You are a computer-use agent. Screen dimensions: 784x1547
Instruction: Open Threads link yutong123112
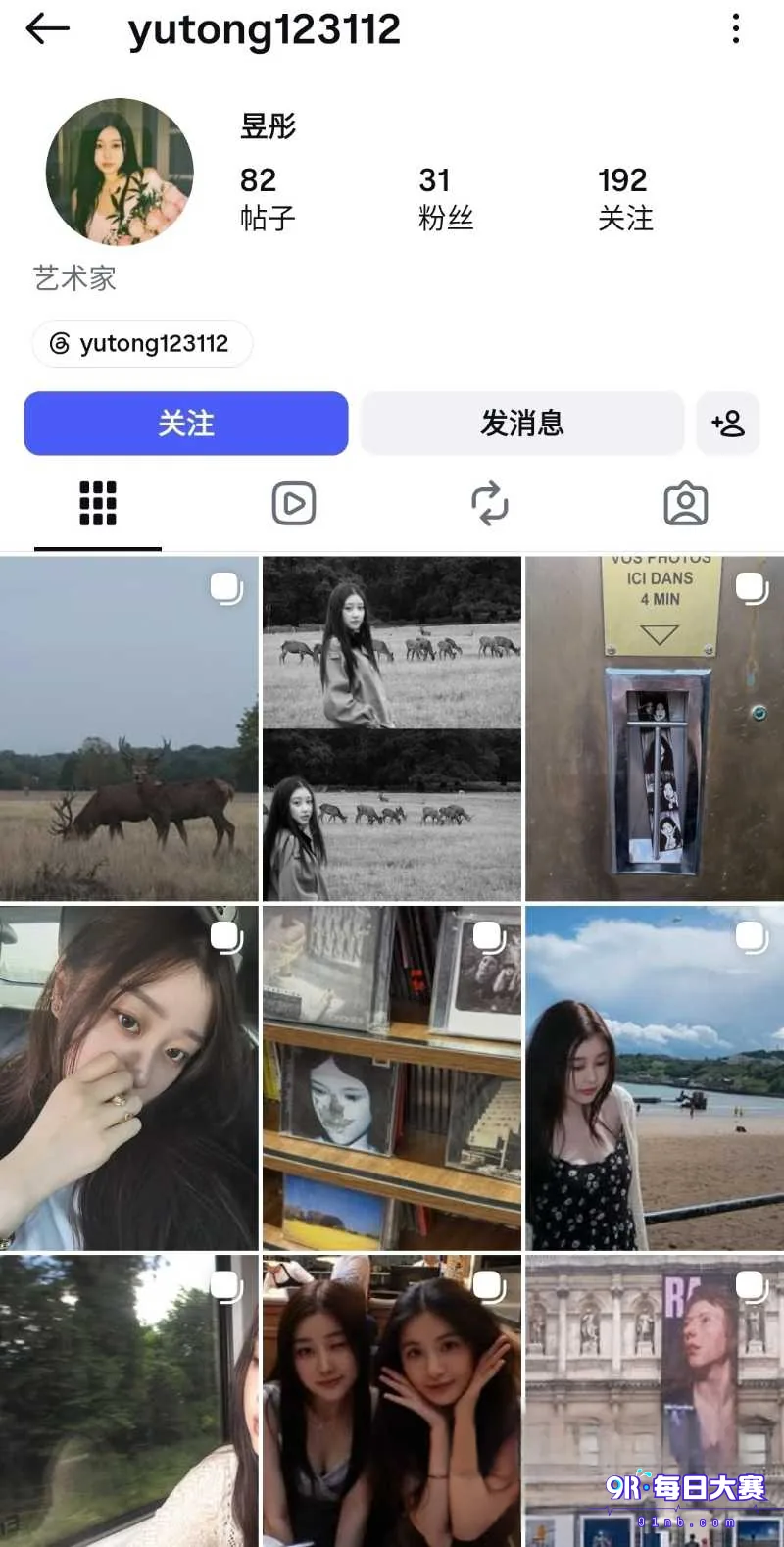(142, 343)
